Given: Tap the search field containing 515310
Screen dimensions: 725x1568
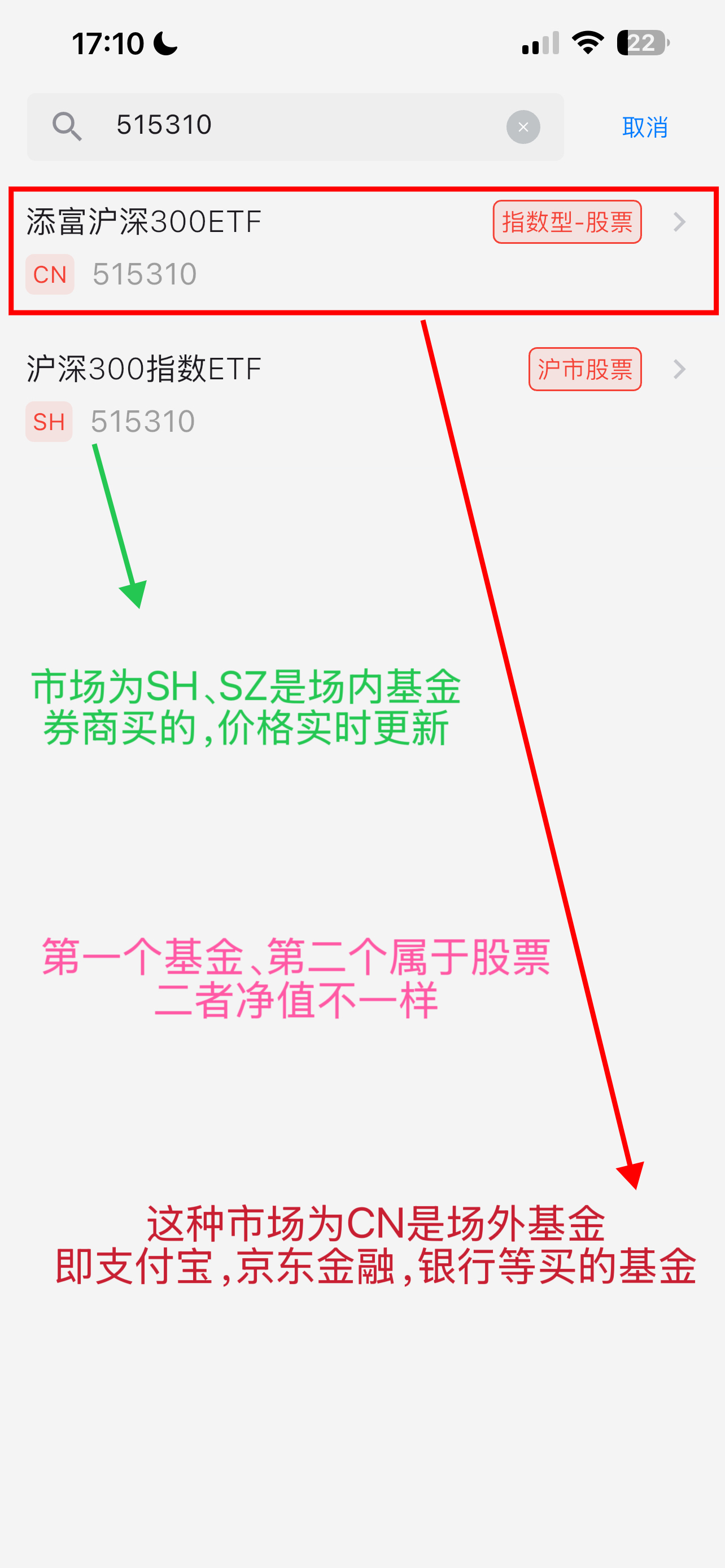Looking at the screenshot, I should click(x=292, y=126).
